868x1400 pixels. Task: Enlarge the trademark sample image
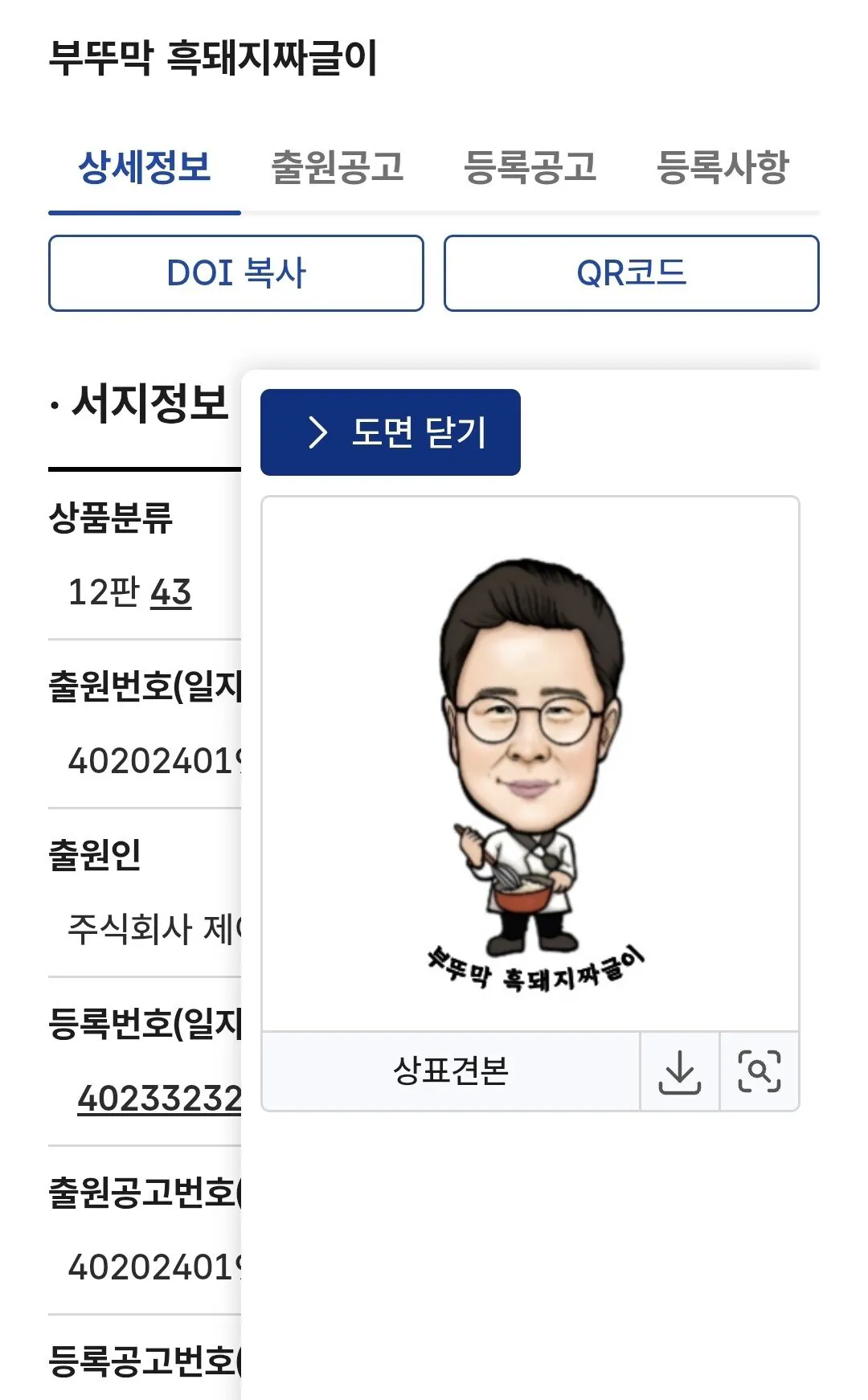759,1072
